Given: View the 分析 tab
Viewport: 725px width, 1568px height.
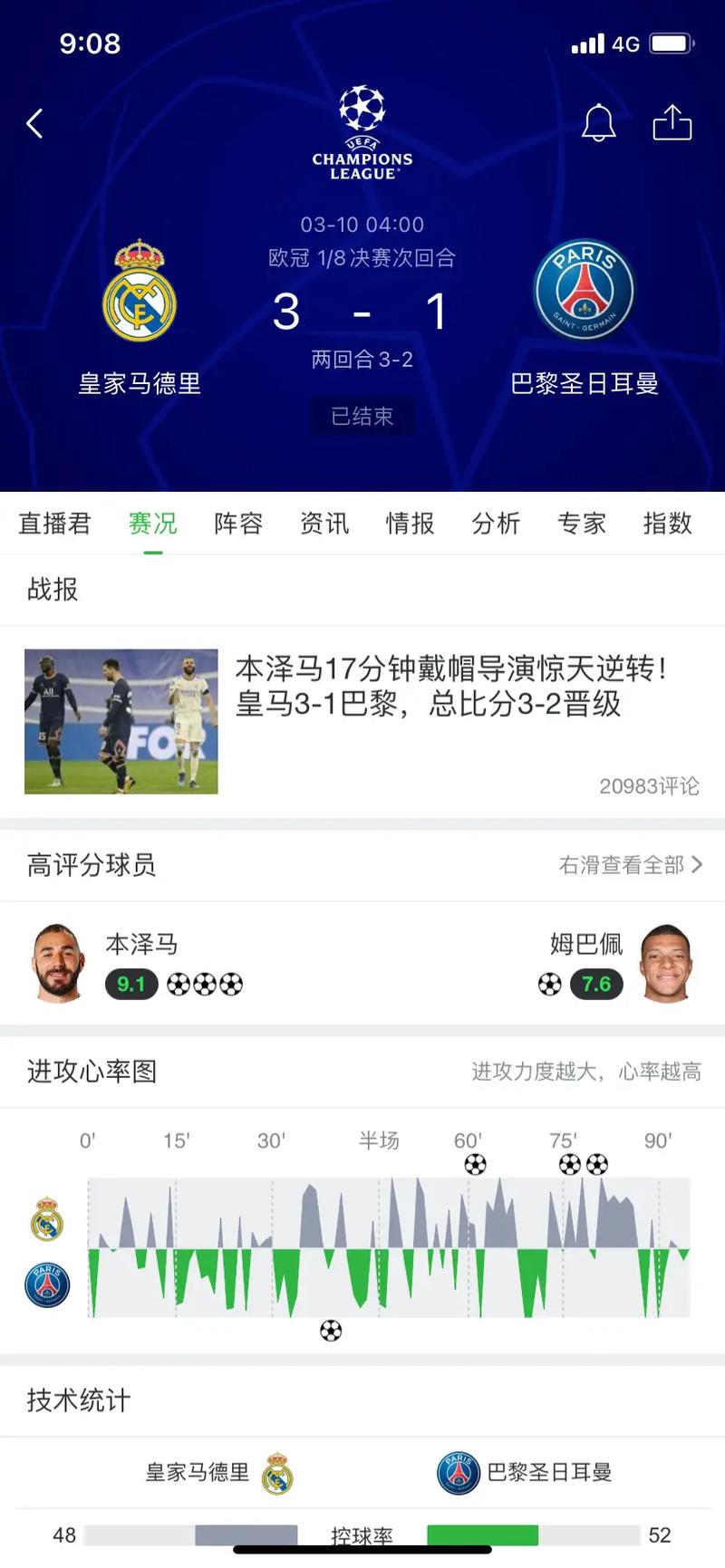Looking at the screenshot, I should tap(496, 524).
